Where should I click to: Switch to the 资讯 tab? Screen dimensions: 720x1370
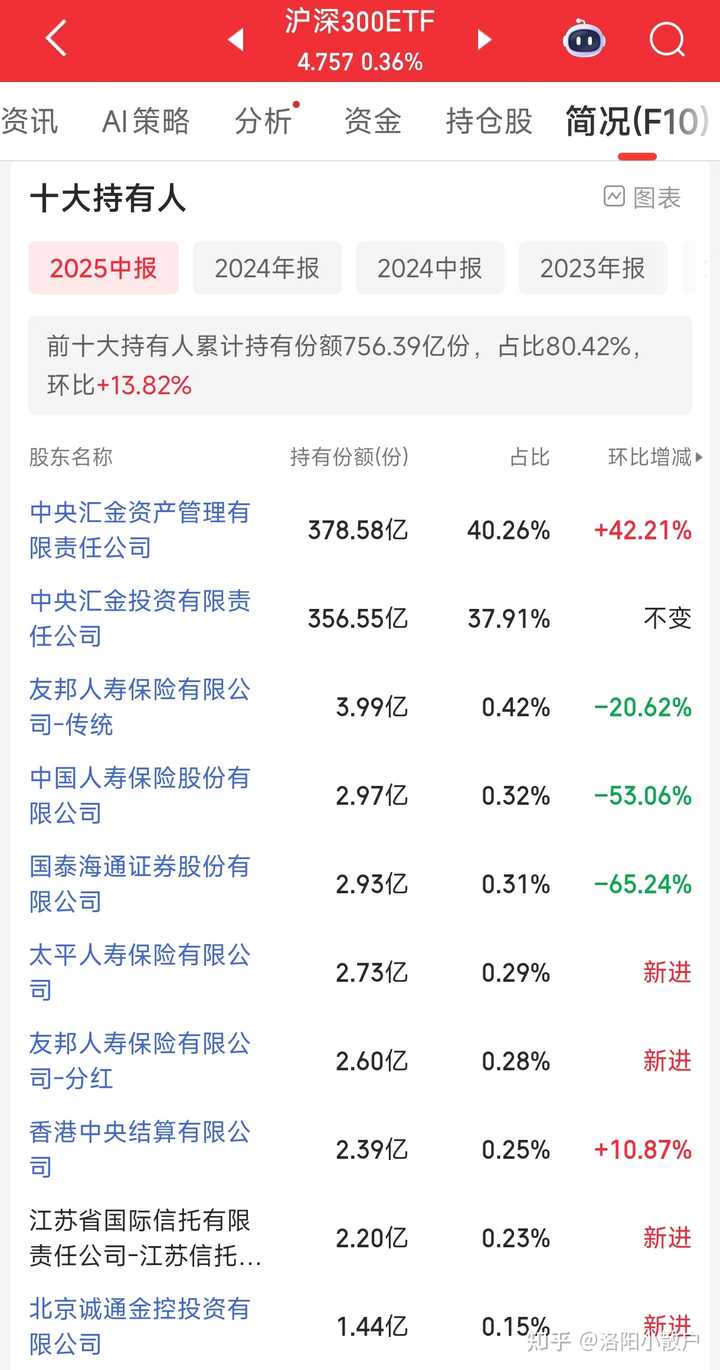click(30, 121)
